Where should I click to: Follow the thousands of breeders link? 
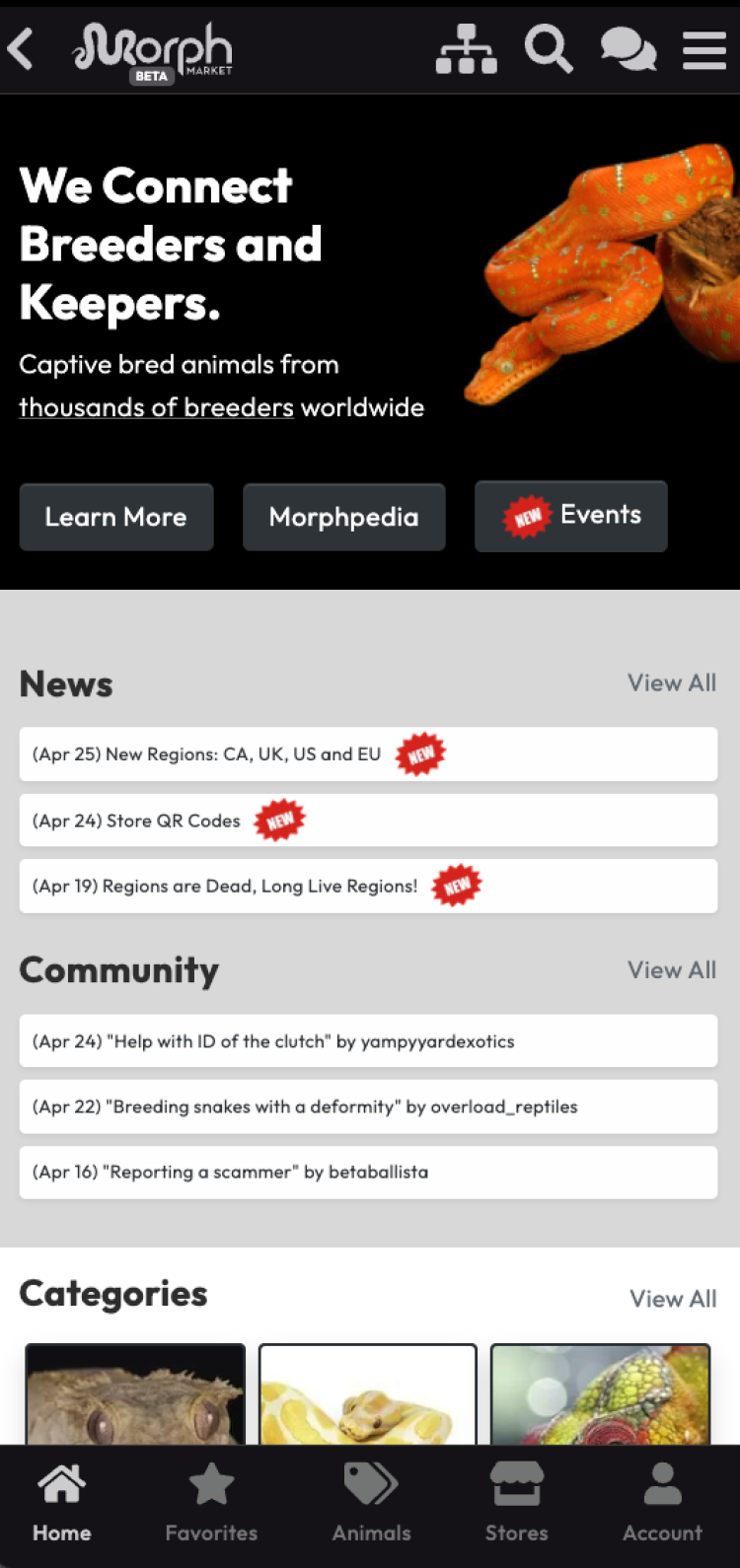(156, 407)
